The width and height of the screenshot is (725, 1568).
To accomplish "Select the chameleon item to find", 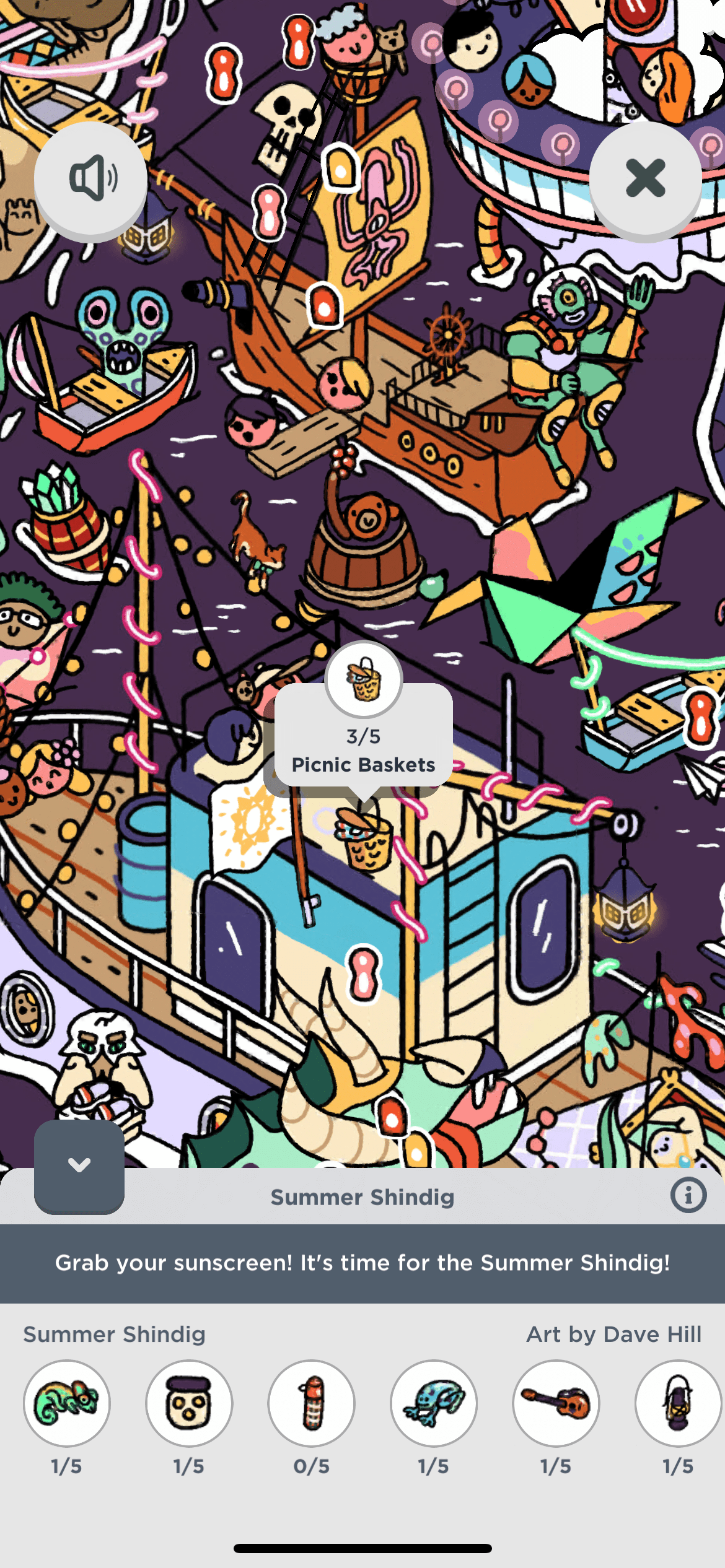I will coord(67,1403).
